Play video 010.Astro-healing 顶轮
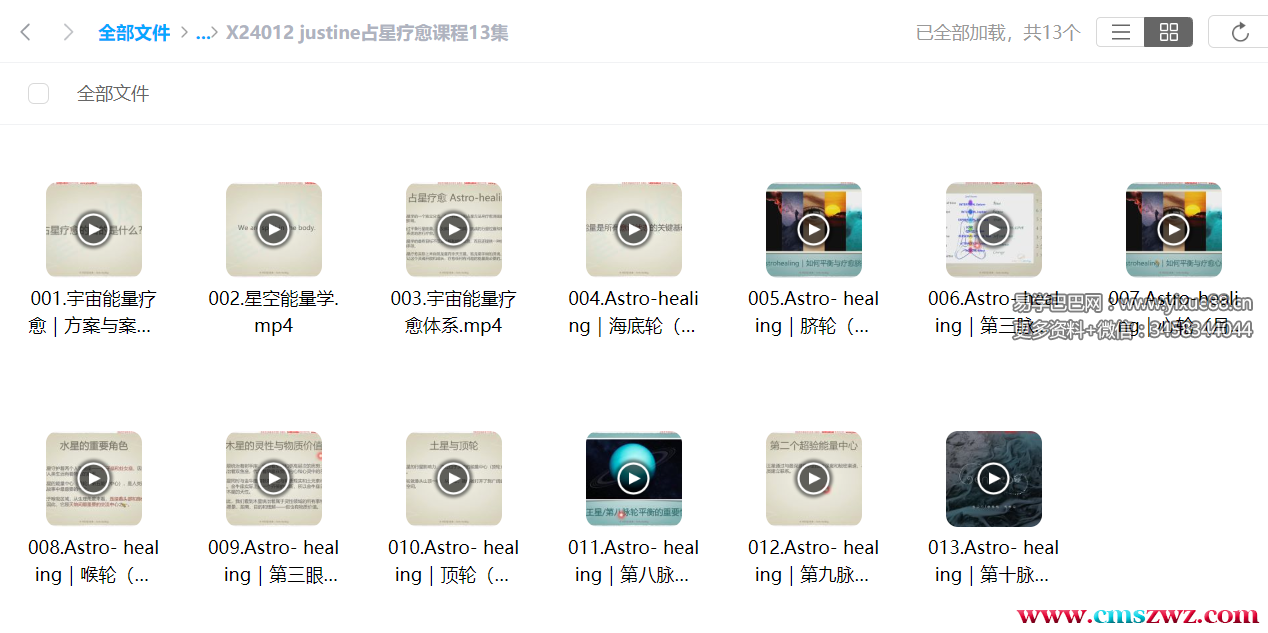Image resolution: width=1268 pixels, height=633 pixels. pyautogui.click(x=454, y=479)
